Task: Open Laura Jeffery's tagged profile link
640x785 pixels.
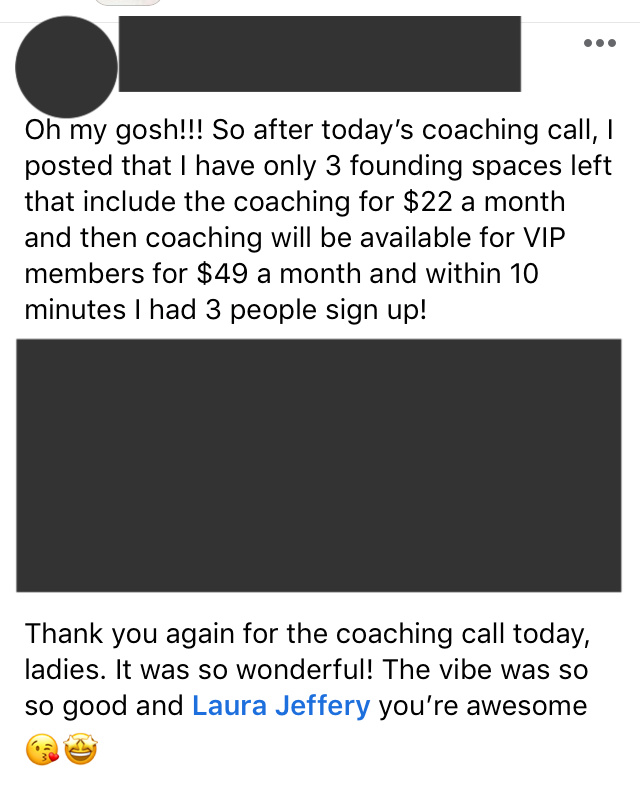Action: click(x=281, y=706)
